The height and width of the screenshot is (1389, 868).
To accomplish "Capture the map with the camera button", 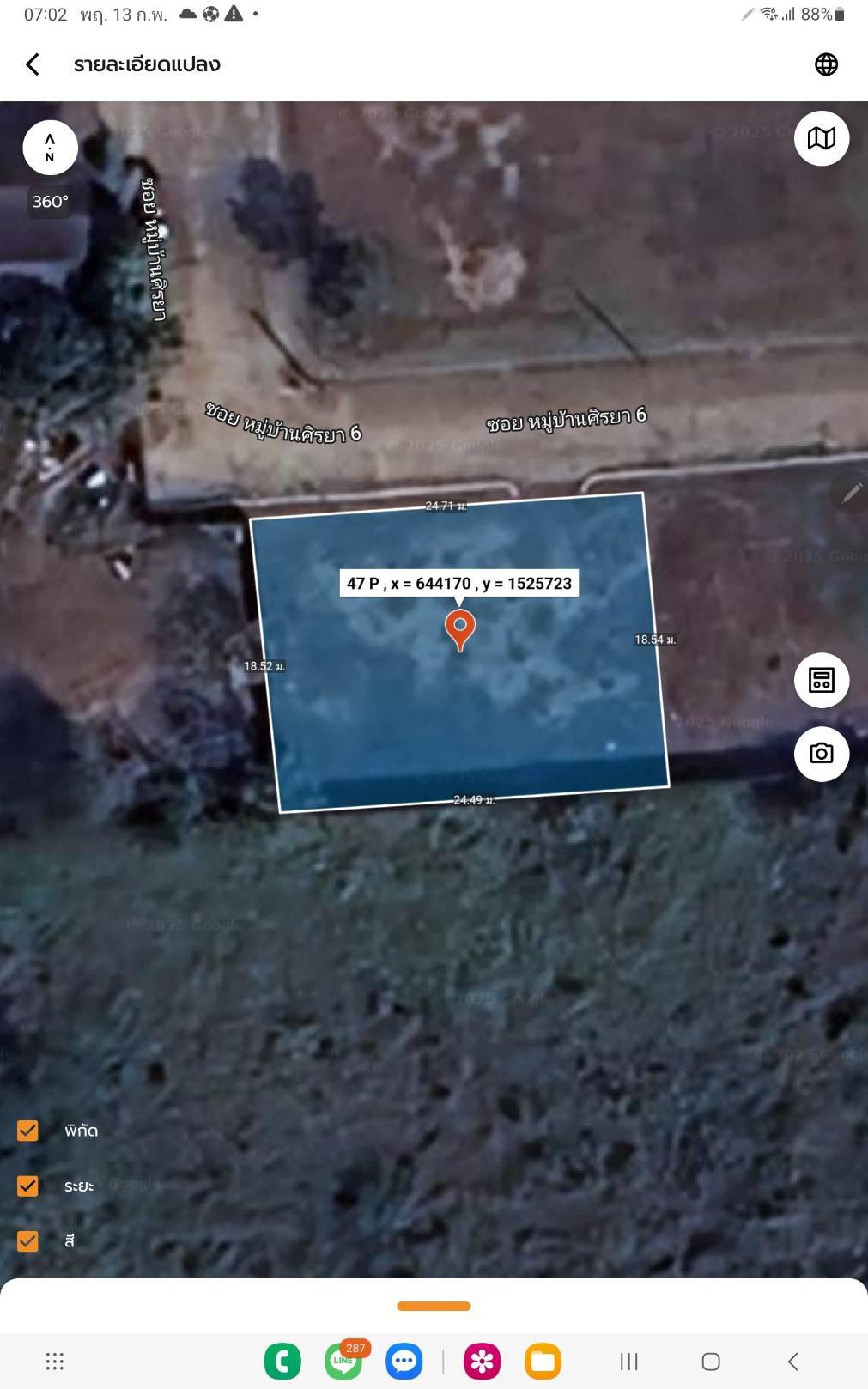I will pos(822,754).
